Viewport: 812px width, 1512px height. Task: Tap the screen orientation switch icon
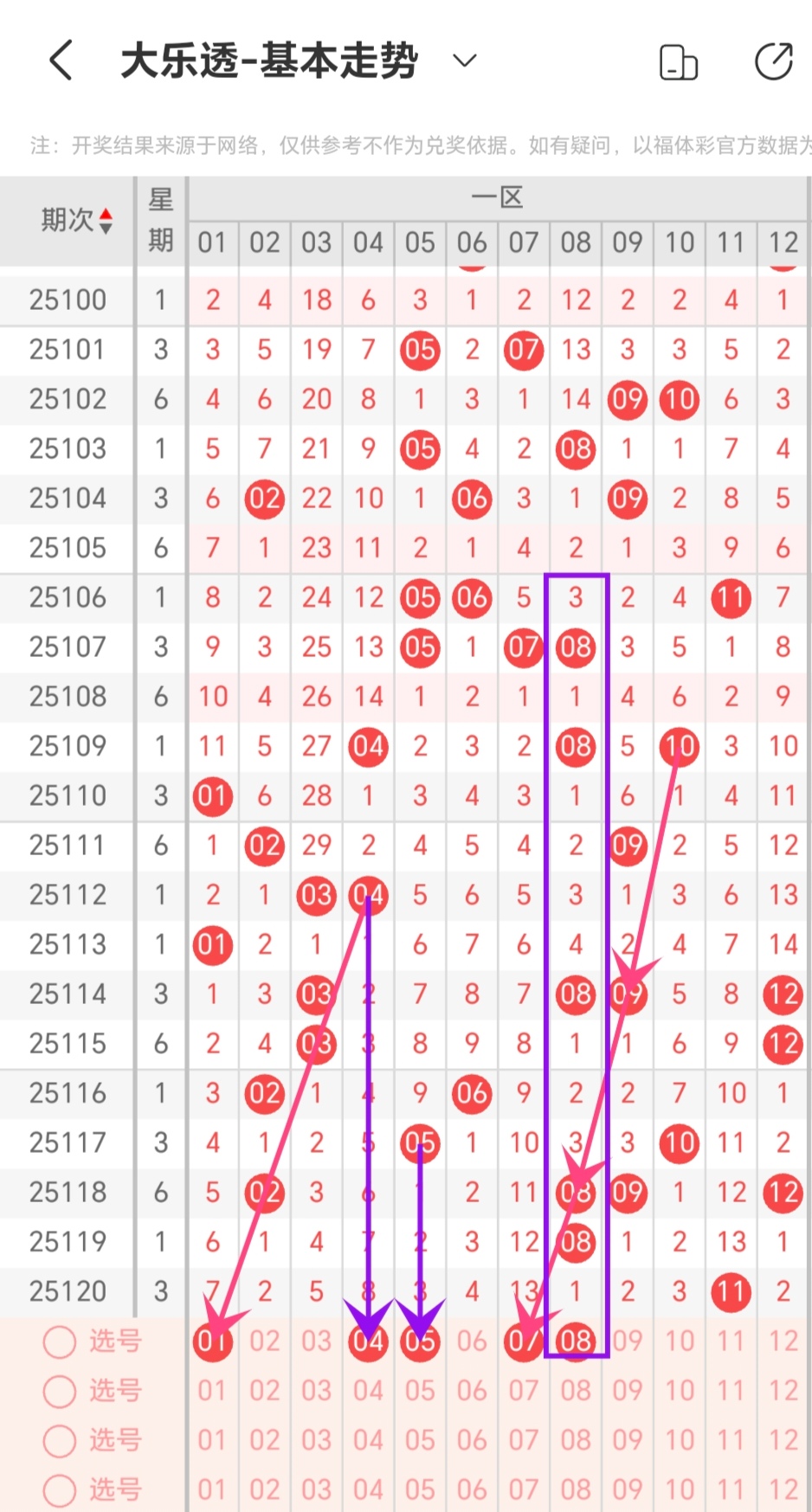pyautogui.click(x=679, y=62)
